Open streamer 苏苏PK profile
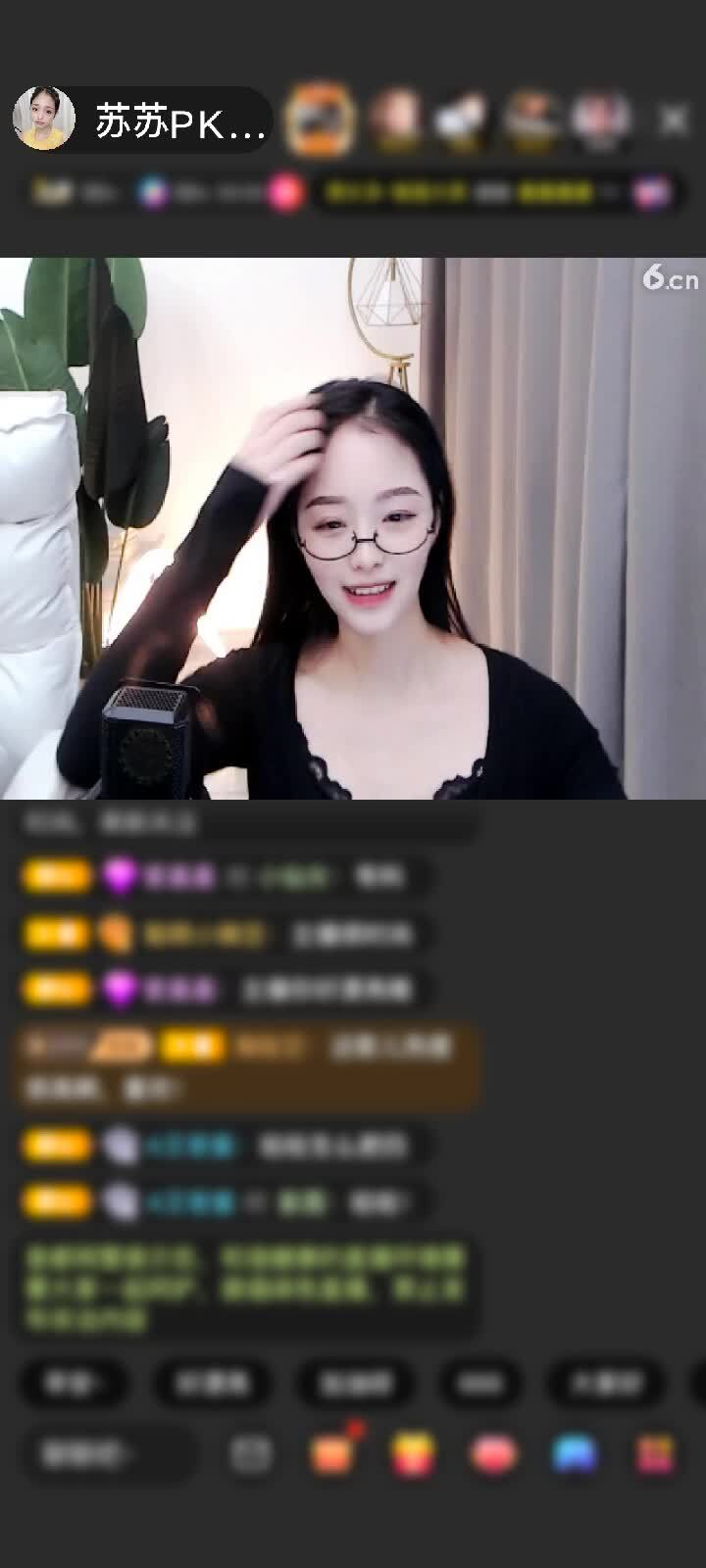Screen dimensions: 706x1568 [x=44, y=120]
